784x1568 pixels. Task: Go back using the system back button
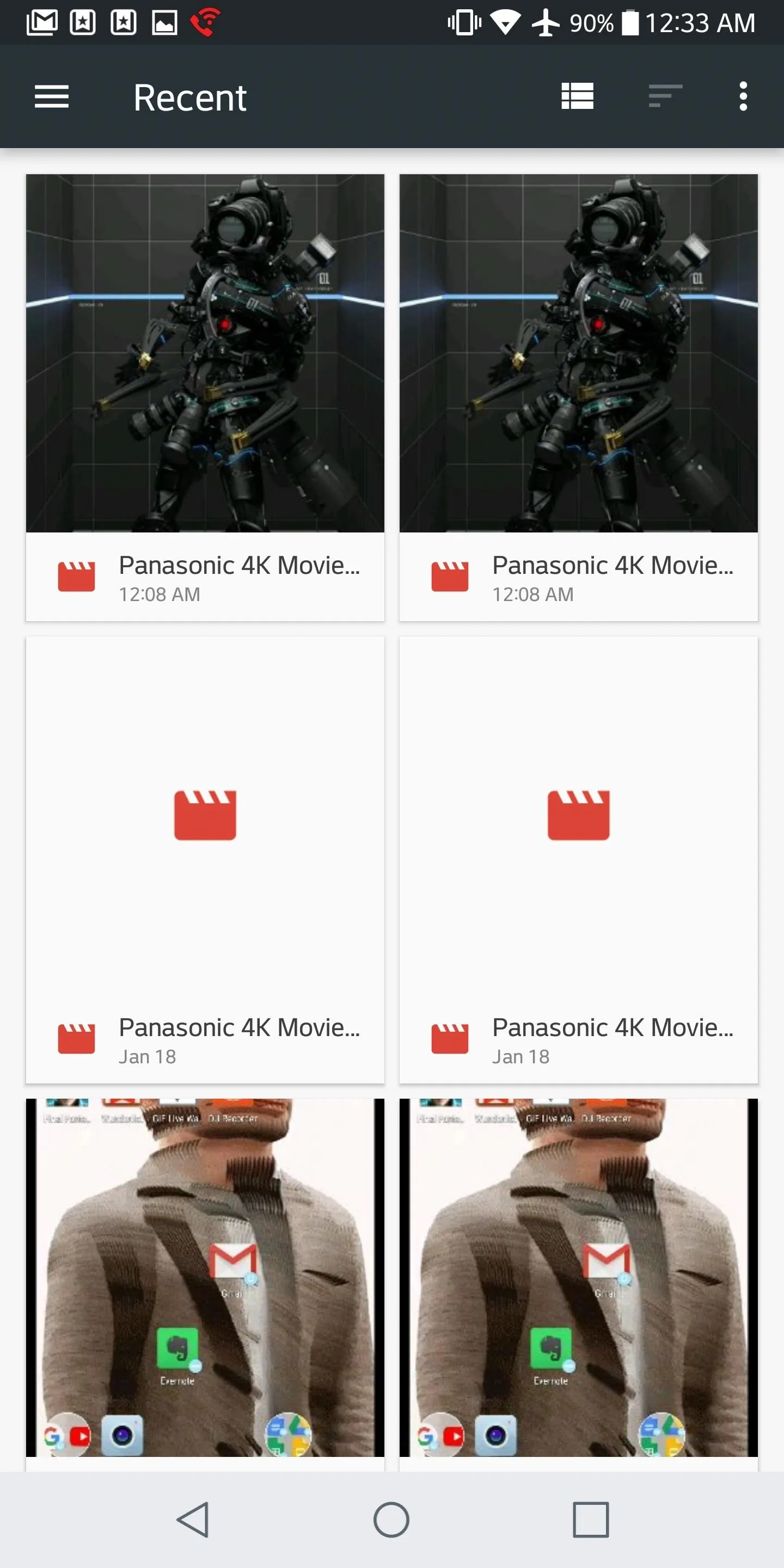[194, 1520]
